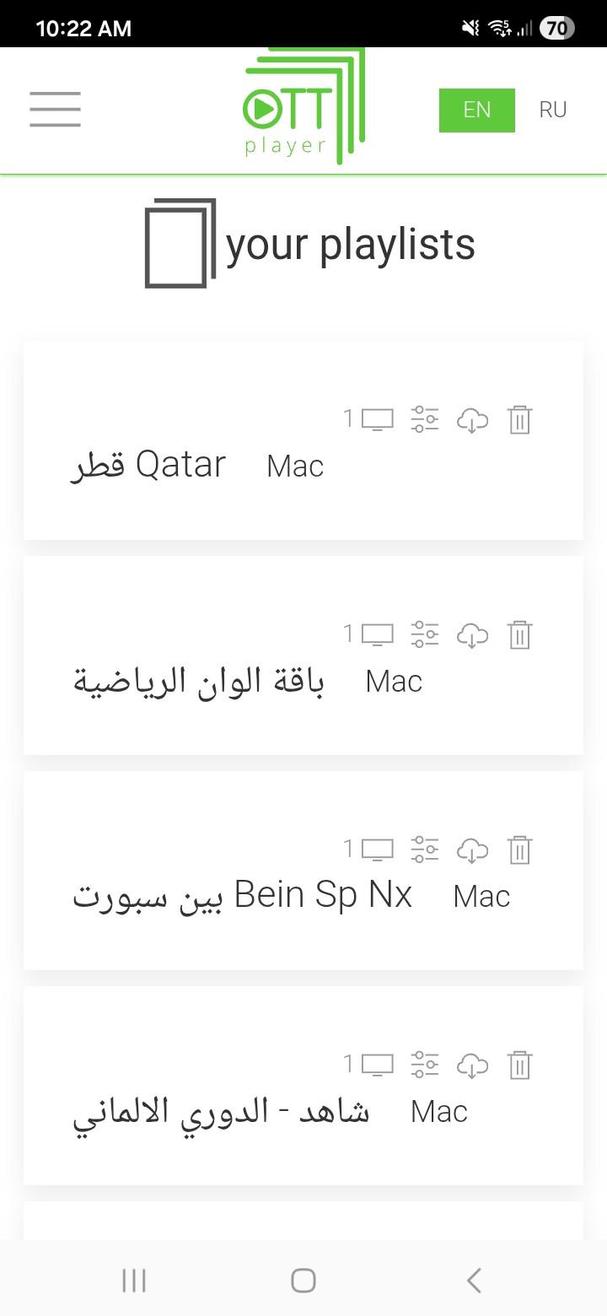Viewport: 607px width, 1316px height.
Task: Go back using system back button
Action: (x=474, y=1280)
